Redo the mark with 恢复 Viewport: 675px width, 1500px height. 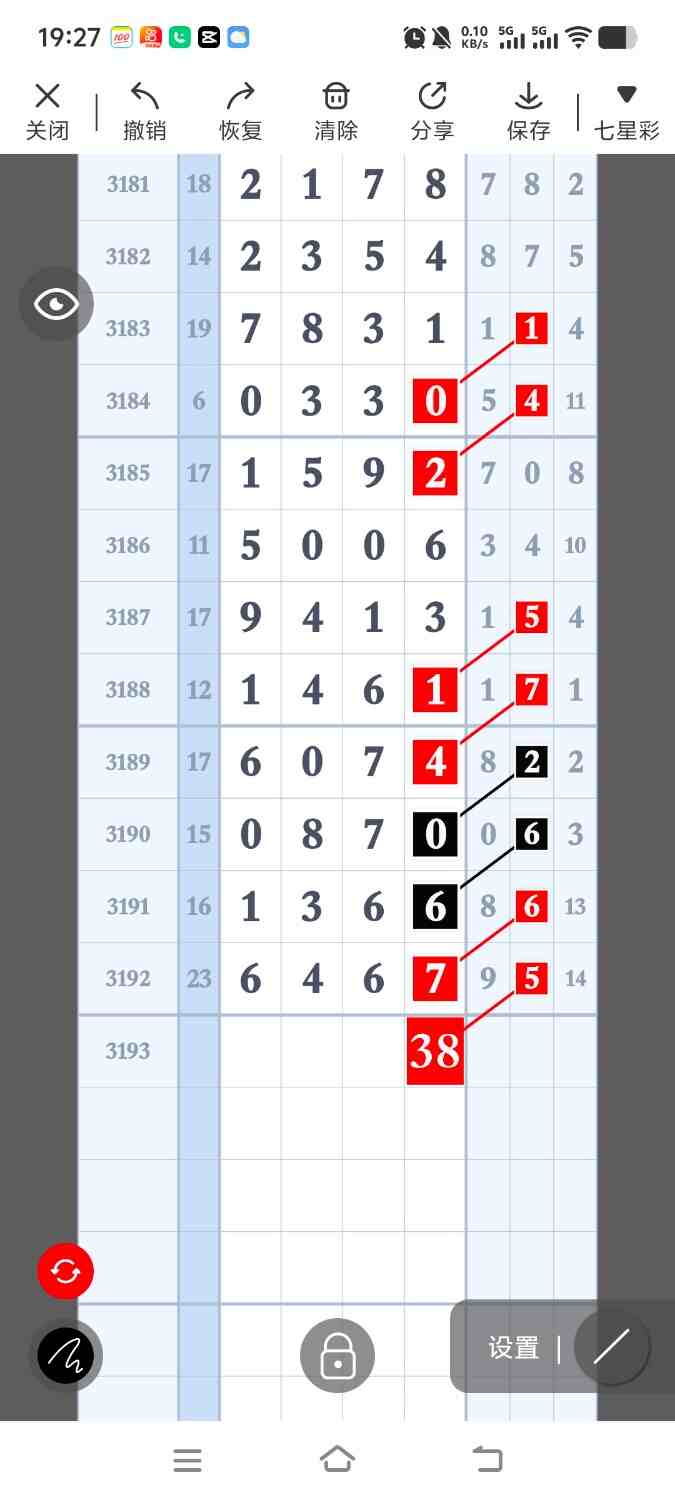[240, 111]
